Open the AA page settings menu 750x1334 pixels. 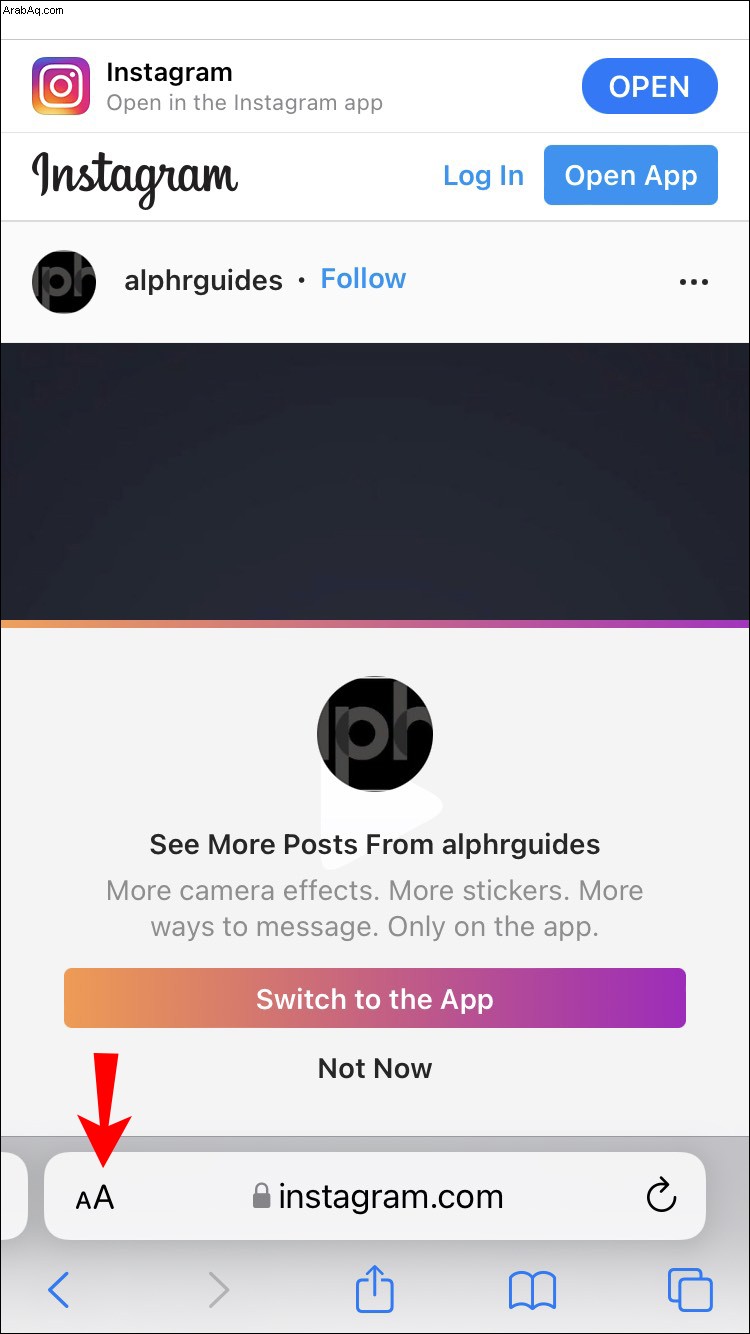95,1197
